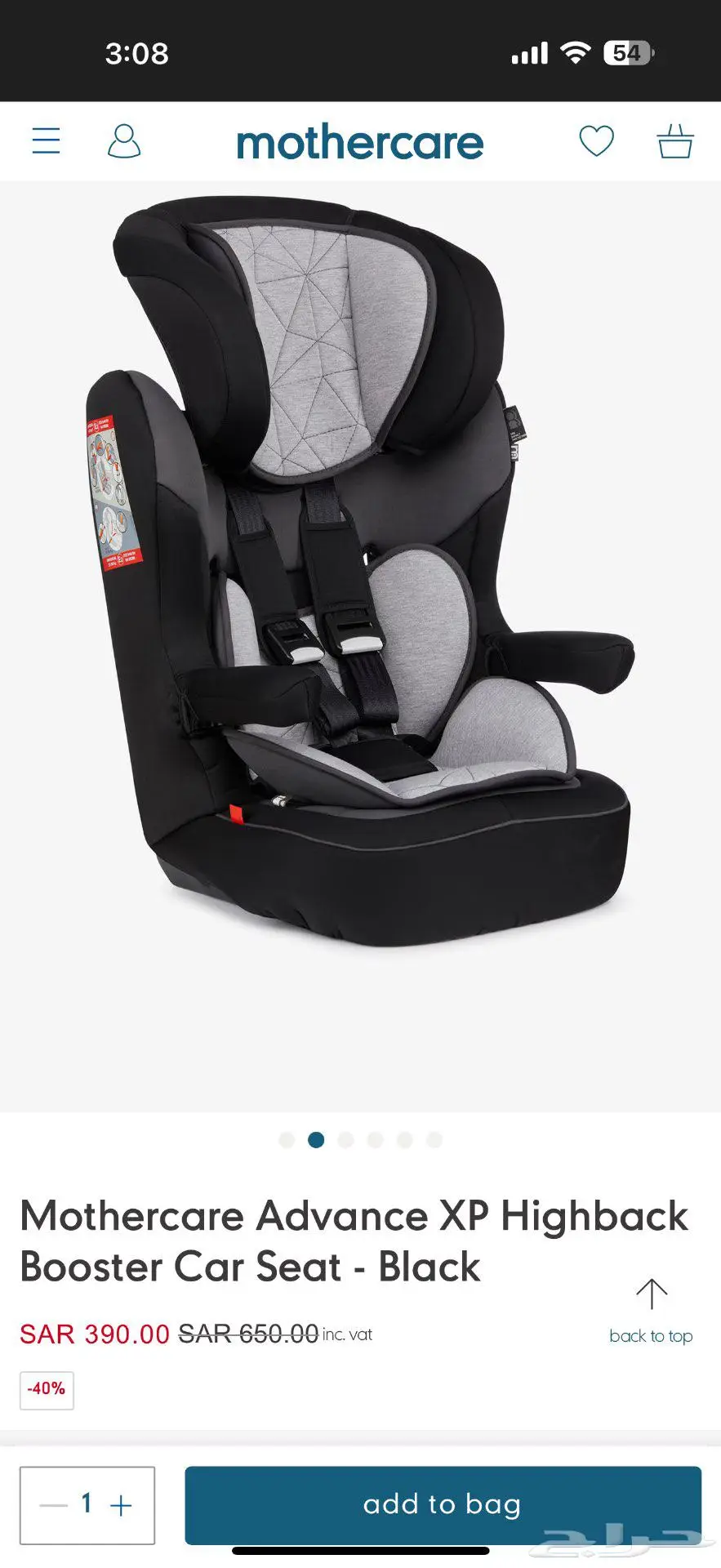
Task: Open the hamburger menu
Action: point(46,140)
